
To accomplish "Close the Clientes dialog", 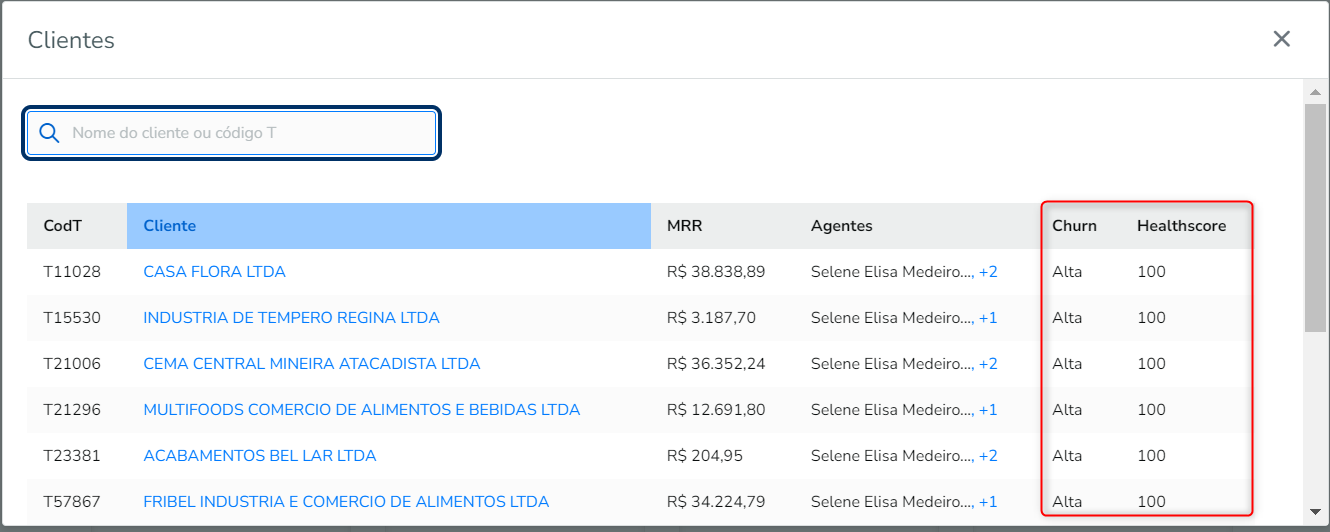I will (1281, 39).
